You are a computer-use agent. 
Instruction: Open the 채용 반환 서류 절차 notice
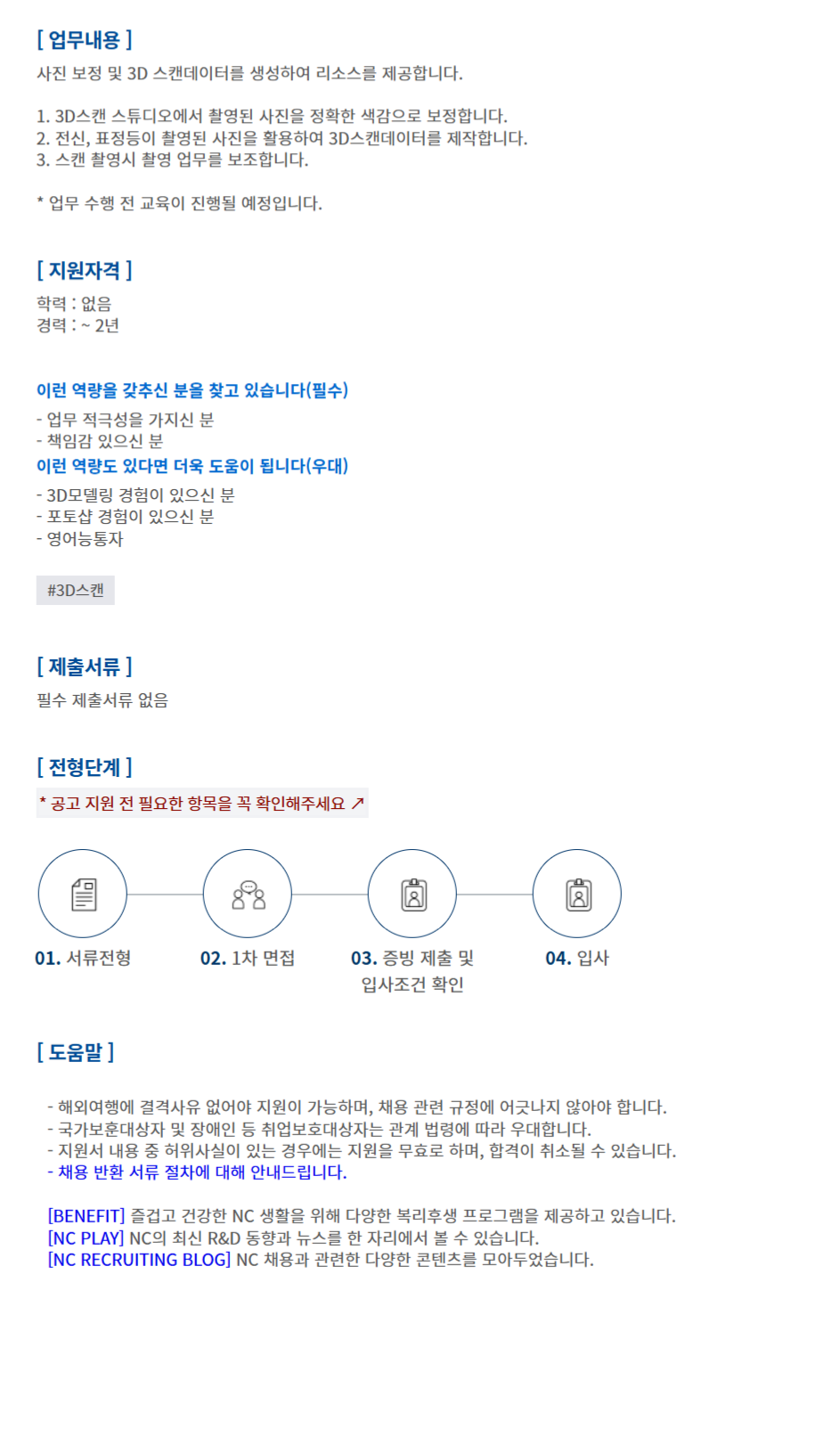201,1172
